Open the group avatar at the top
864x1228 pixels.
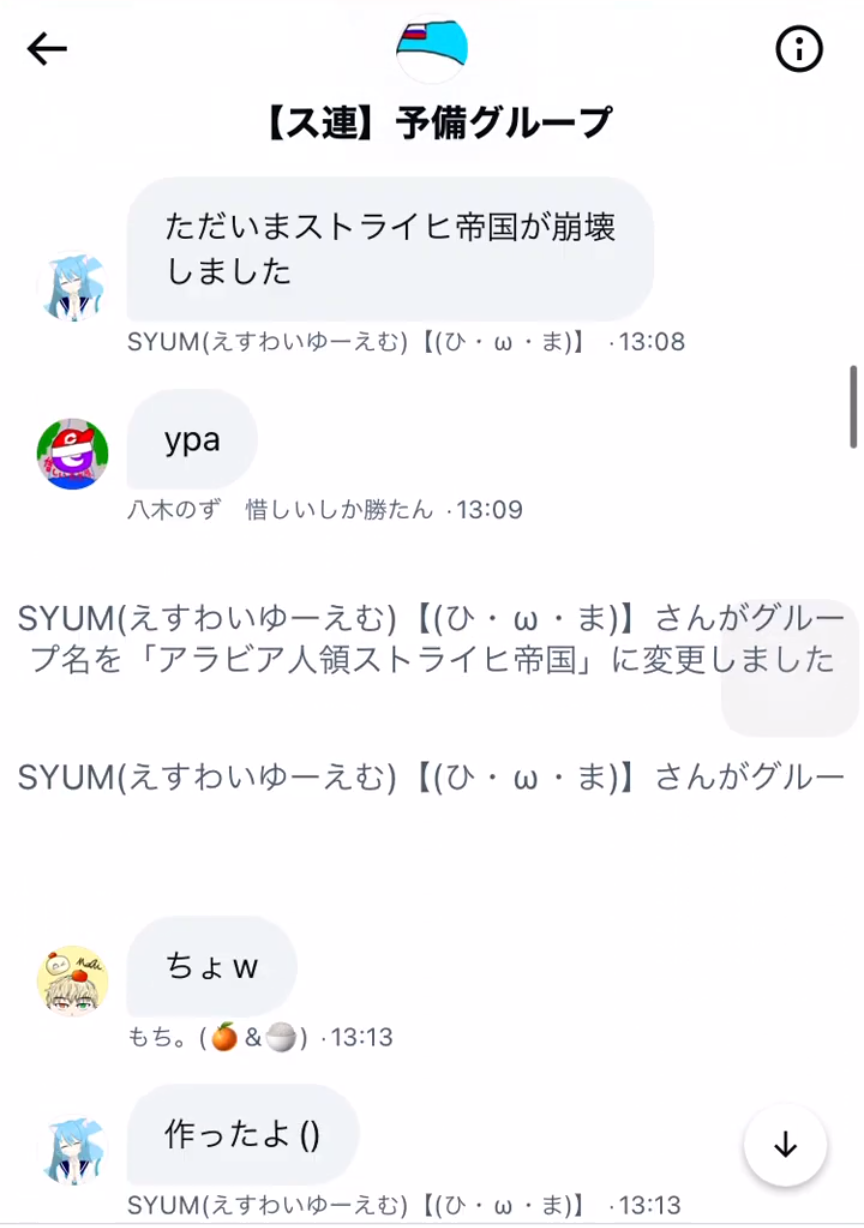[x=432, y=47]
